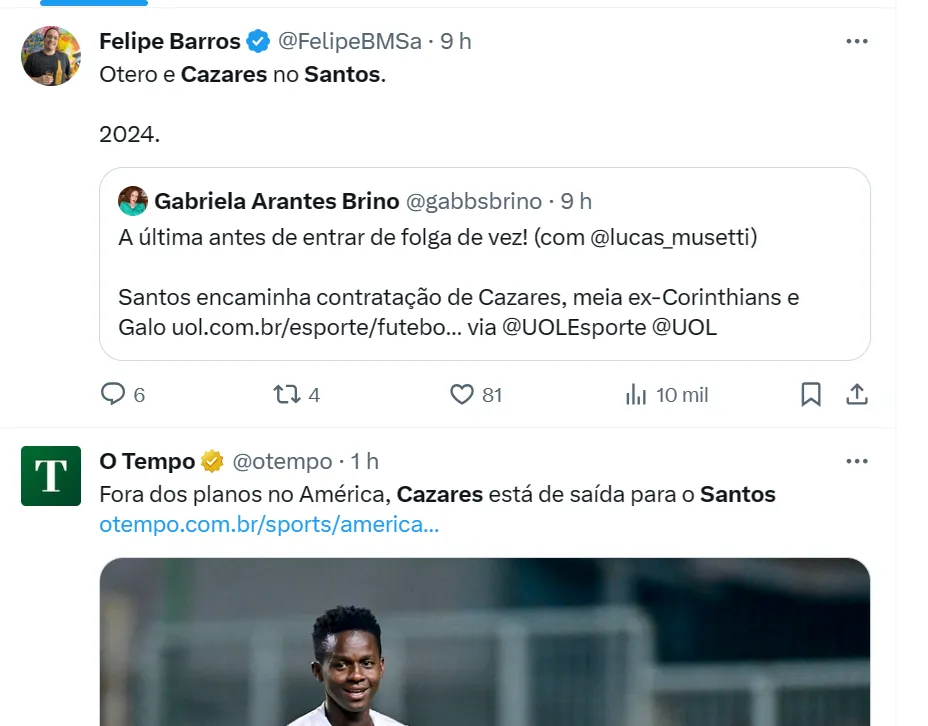
Task: Open Felipe Barros's profile name link
Action: [170, 41]
